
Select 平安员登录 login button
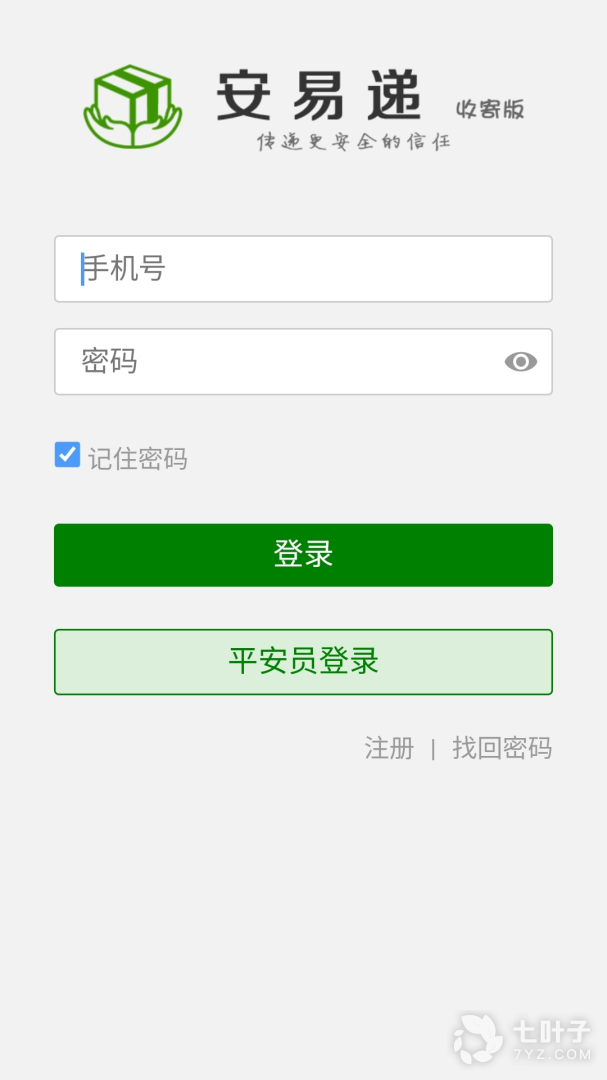(303, 662)
